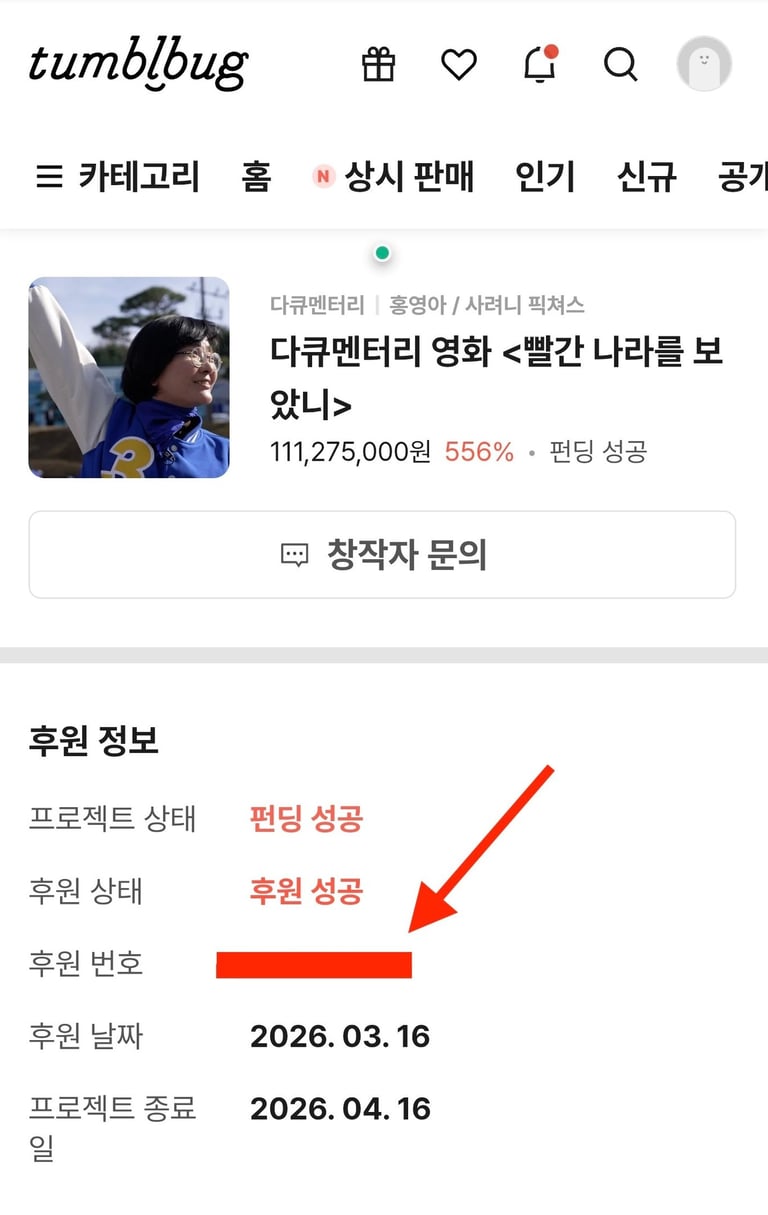Switch to the 홈 tab
This screenshot has height=1215, width=768.
click(256, 178)
